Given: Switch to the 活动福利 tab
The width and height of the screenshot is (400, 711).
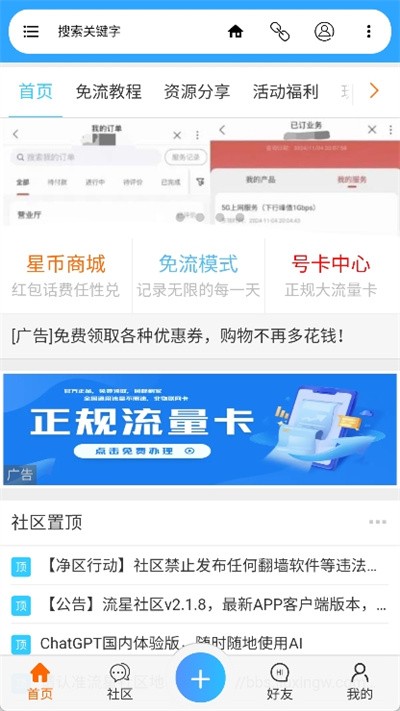Looking at the screenshot, I should [286, 92].
